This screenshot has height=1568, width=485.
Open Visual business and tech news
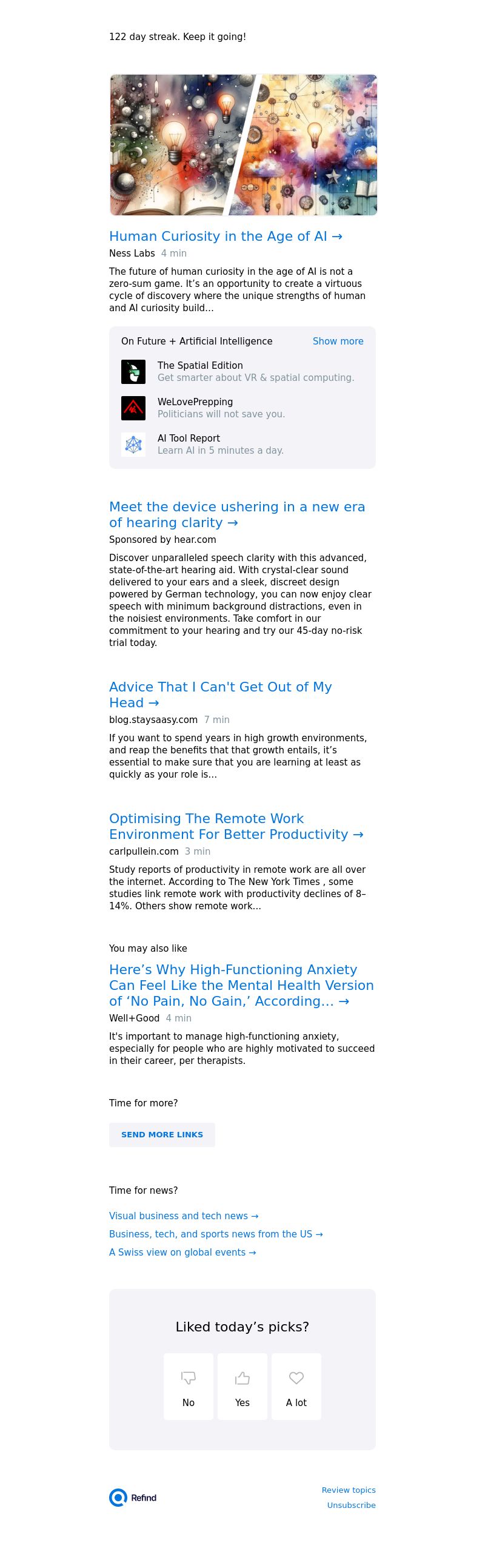coord(183,1216)
